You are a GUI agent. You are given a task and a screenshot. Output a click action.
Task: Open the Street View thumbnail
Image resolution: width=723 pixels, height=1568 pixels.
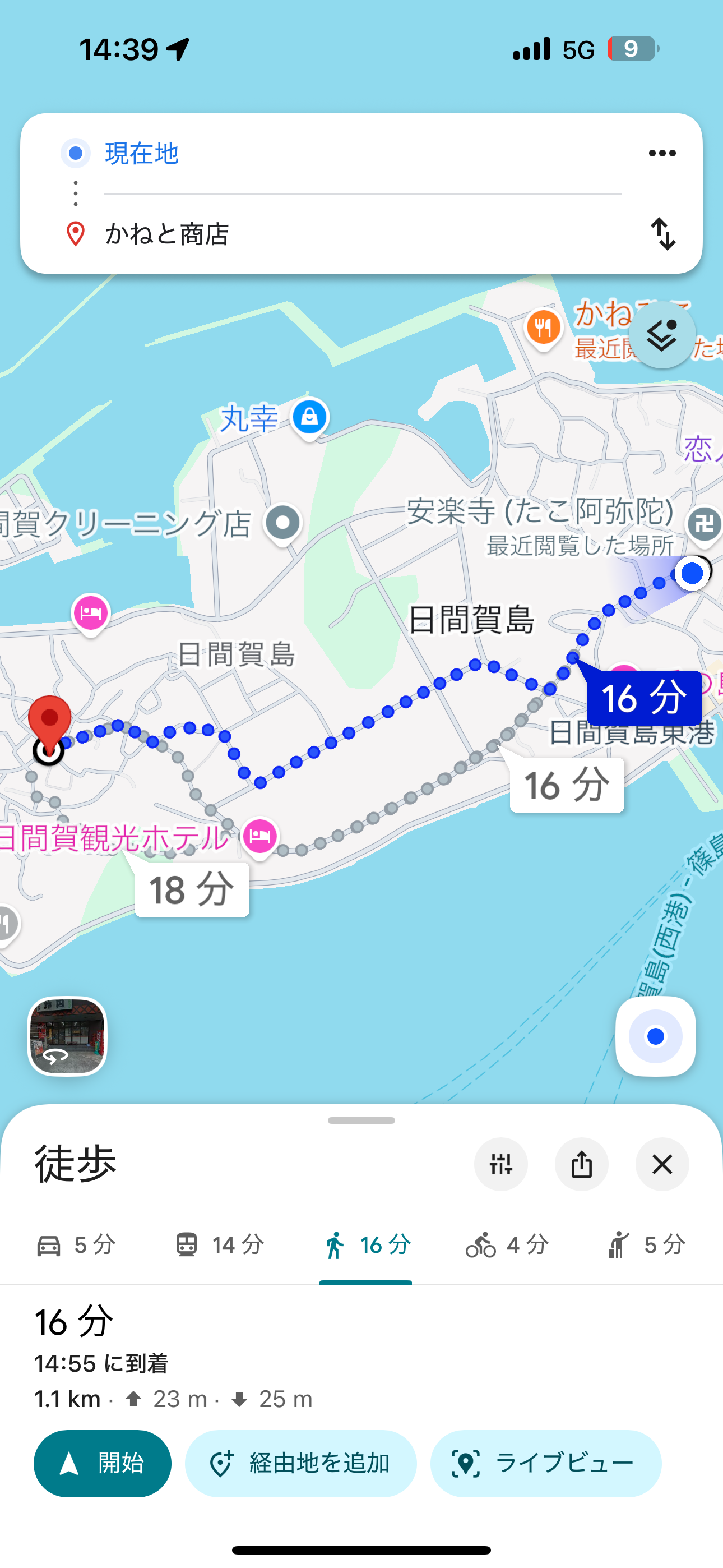(x=68, y=1036)
